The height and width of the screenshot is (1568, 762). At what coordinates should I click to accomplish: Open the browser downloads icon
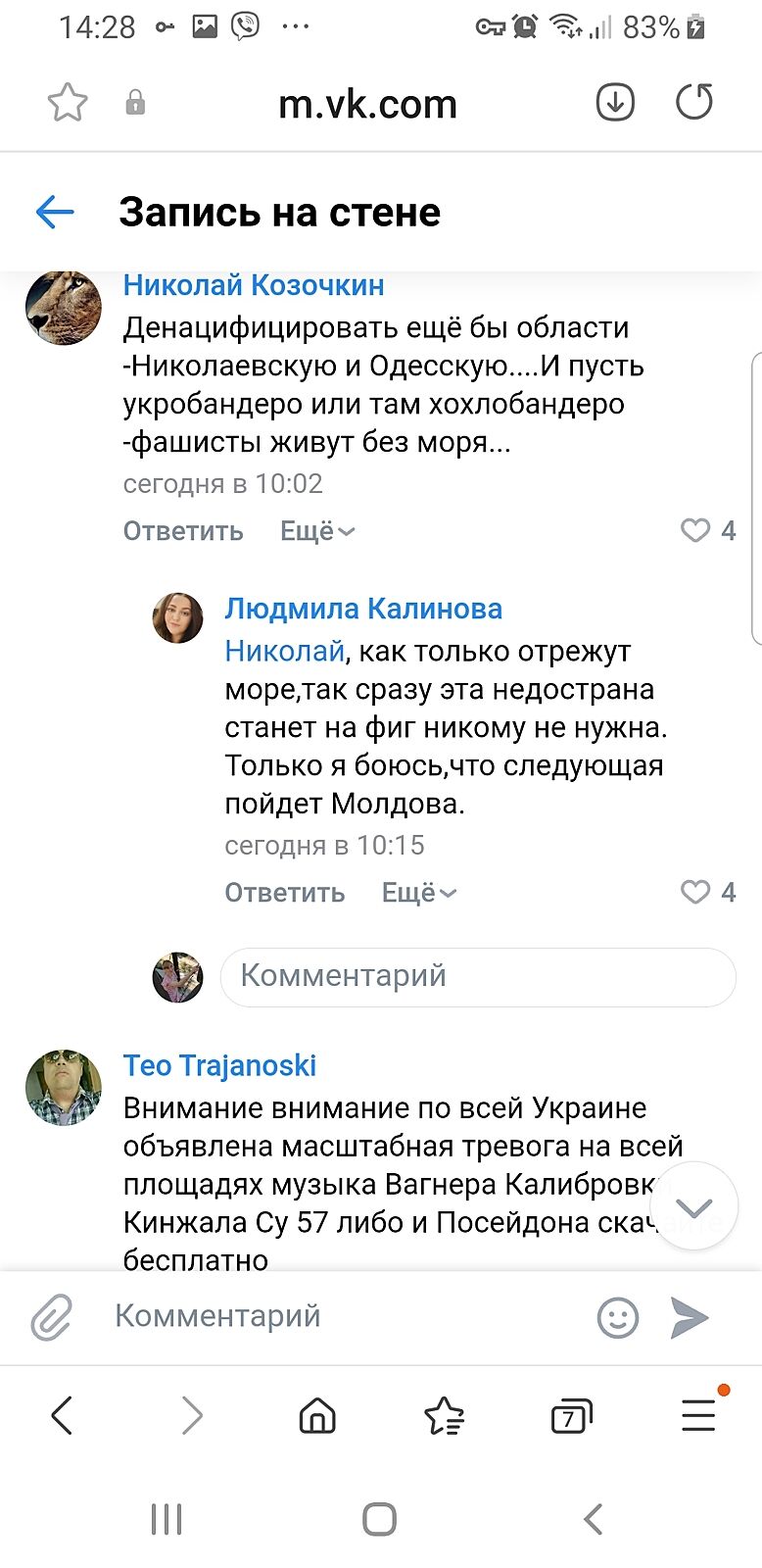tap(615, 103)
